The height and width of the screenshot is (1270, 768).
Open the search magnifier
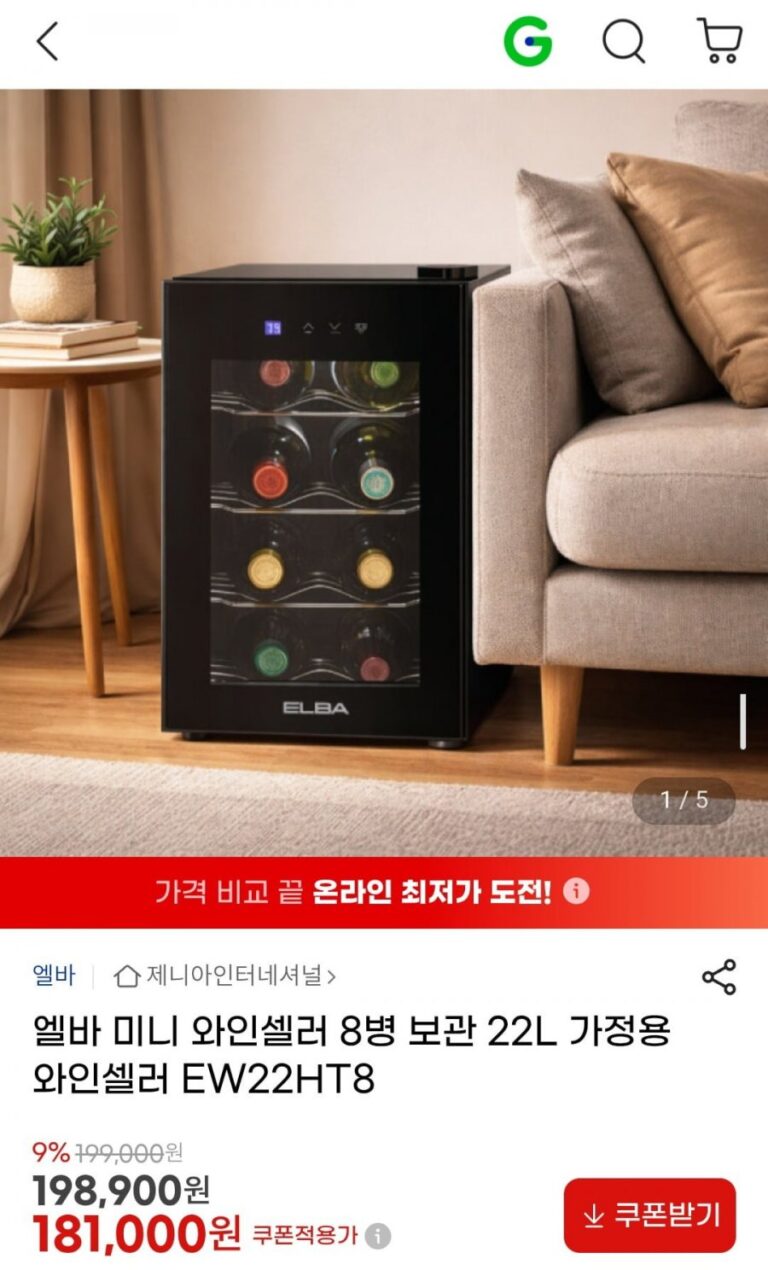click(x=623, y=42)
